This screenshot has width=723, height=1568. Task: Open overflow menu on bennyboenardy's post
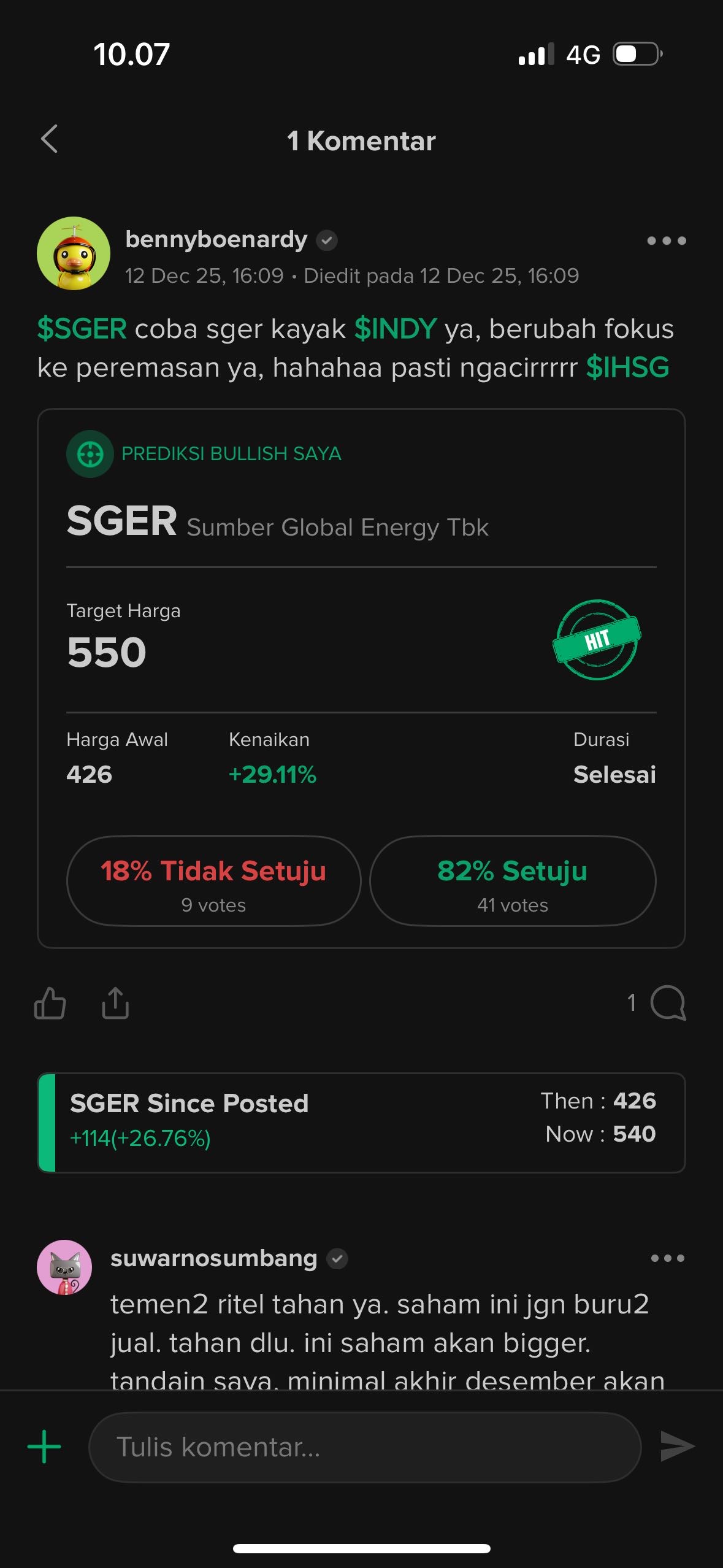pos(666,240)
